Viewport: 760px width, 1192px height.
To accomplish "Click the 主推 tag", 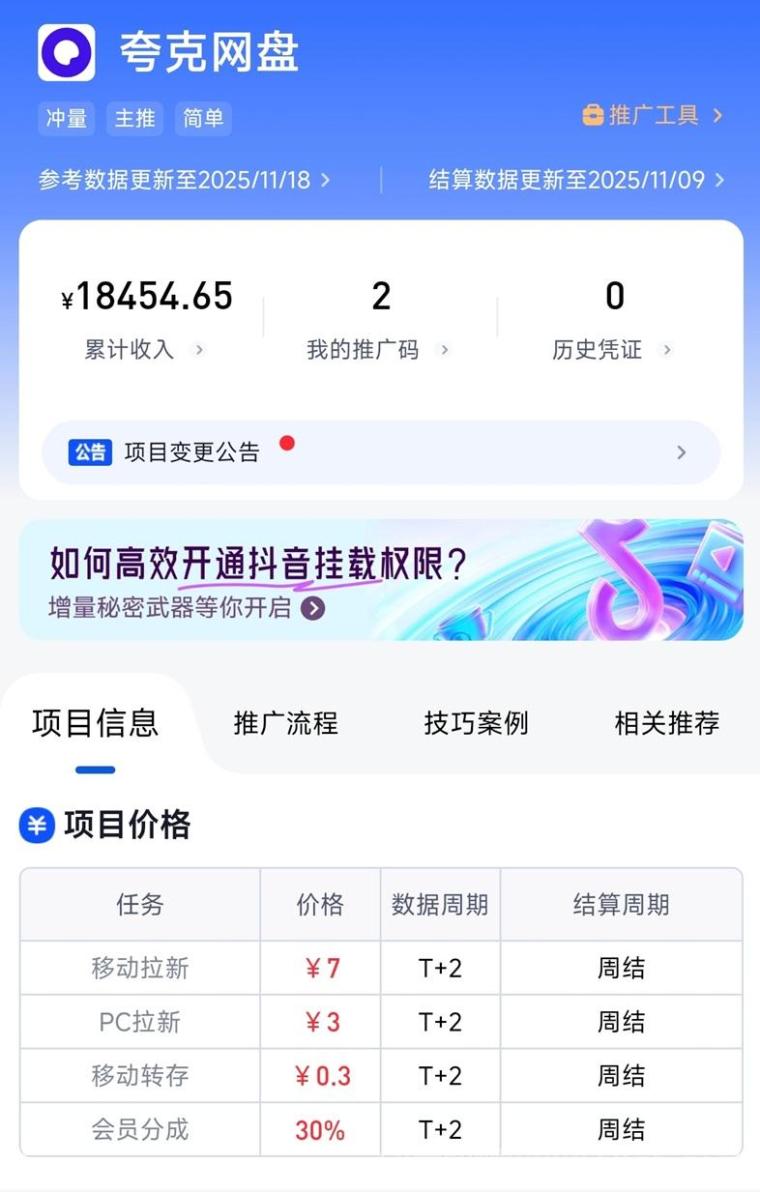I will (x=134, y=118).
